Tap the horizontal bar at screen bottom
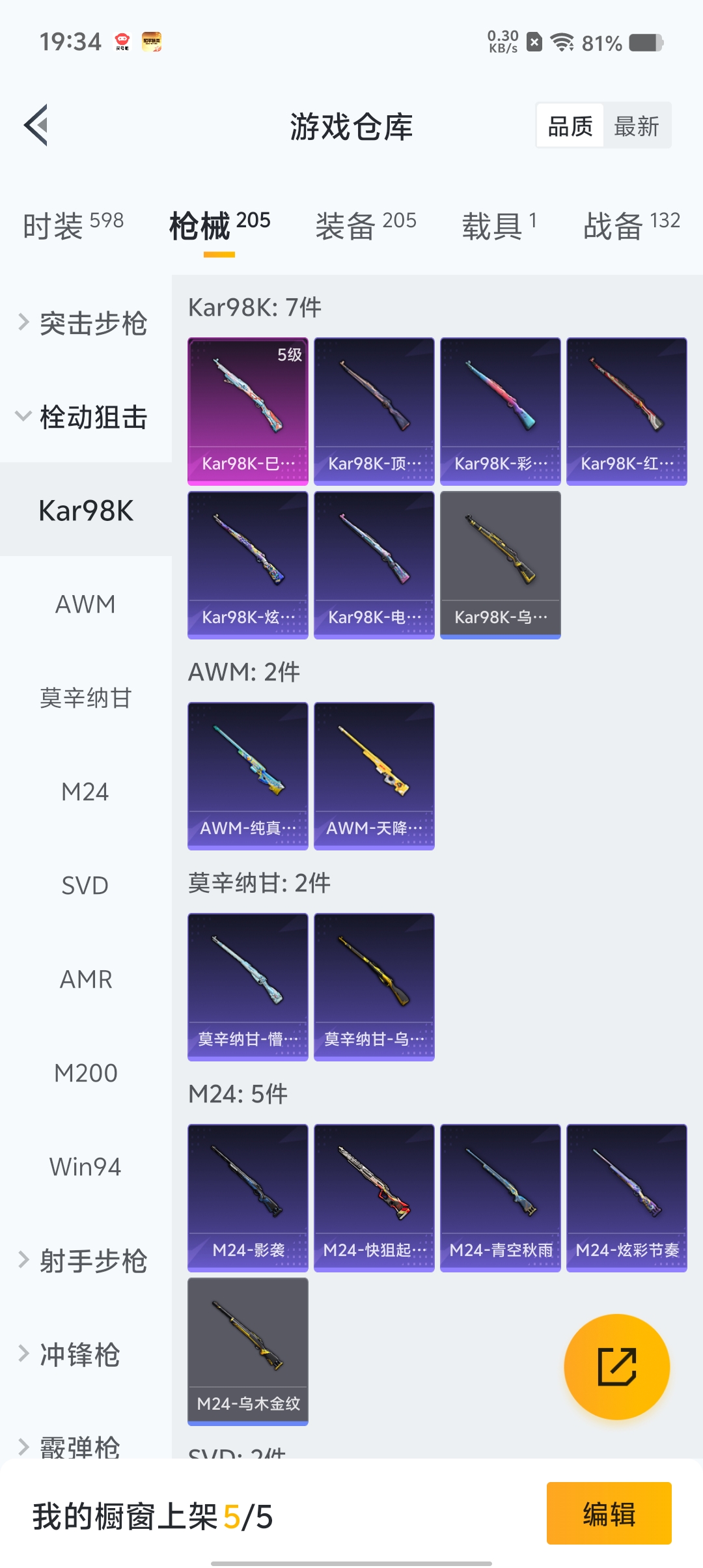The image size is (703, 1568). click(x=351, y=1561)
